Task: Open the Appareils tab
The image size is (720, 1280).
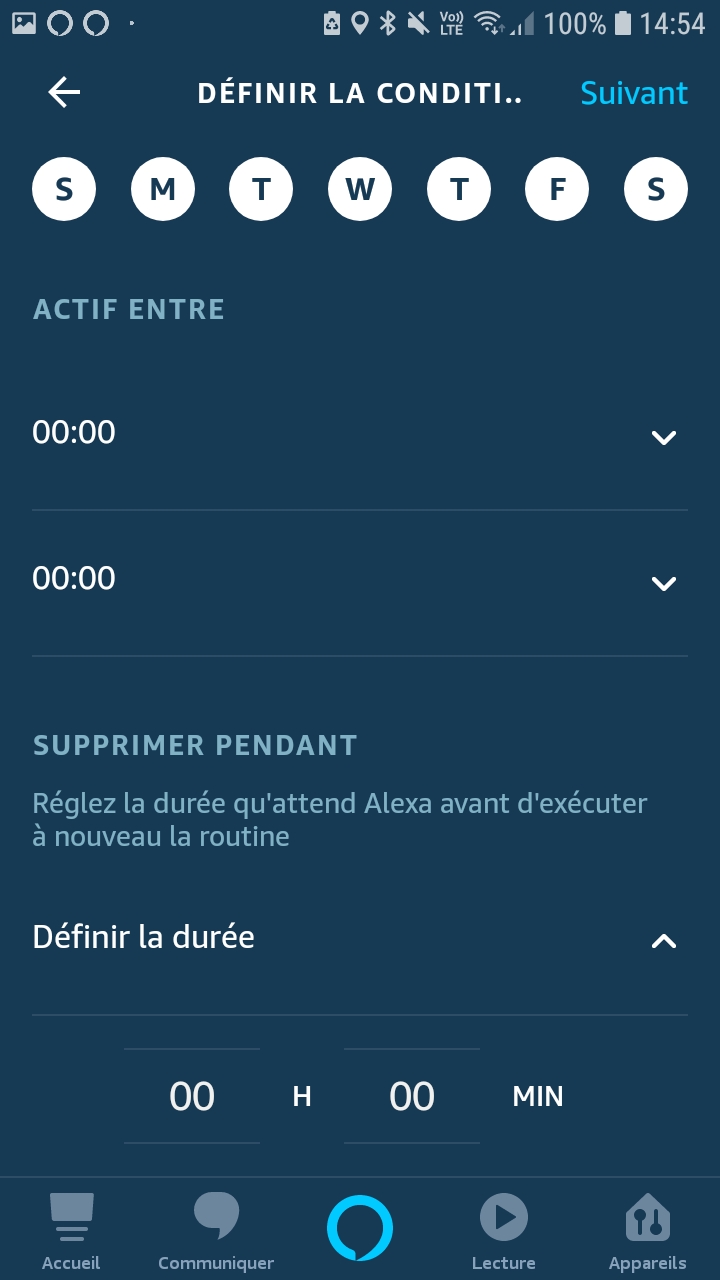Action: (x=648, y=1230)
